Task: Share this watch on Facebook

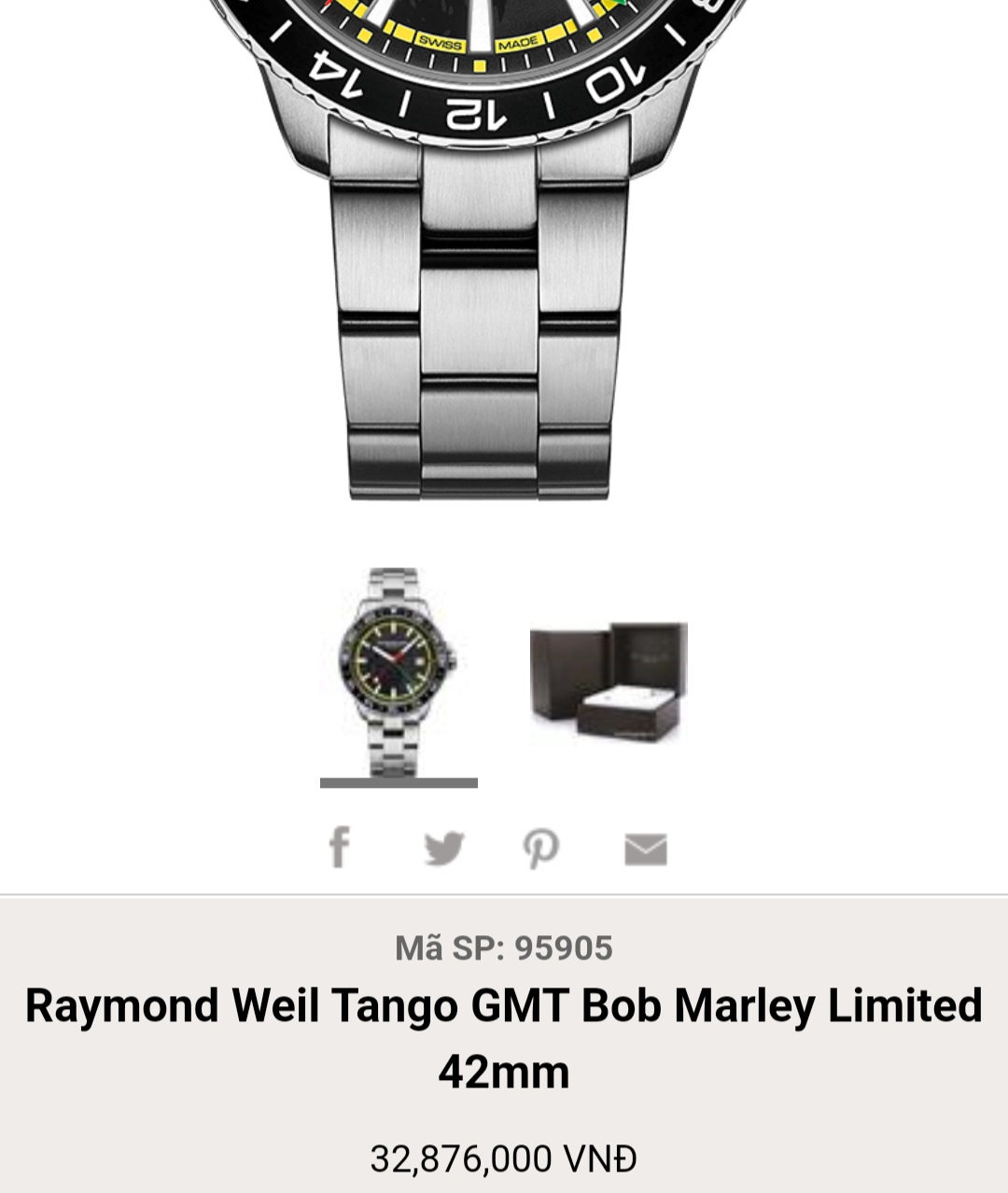Action: tap(340, 848)
